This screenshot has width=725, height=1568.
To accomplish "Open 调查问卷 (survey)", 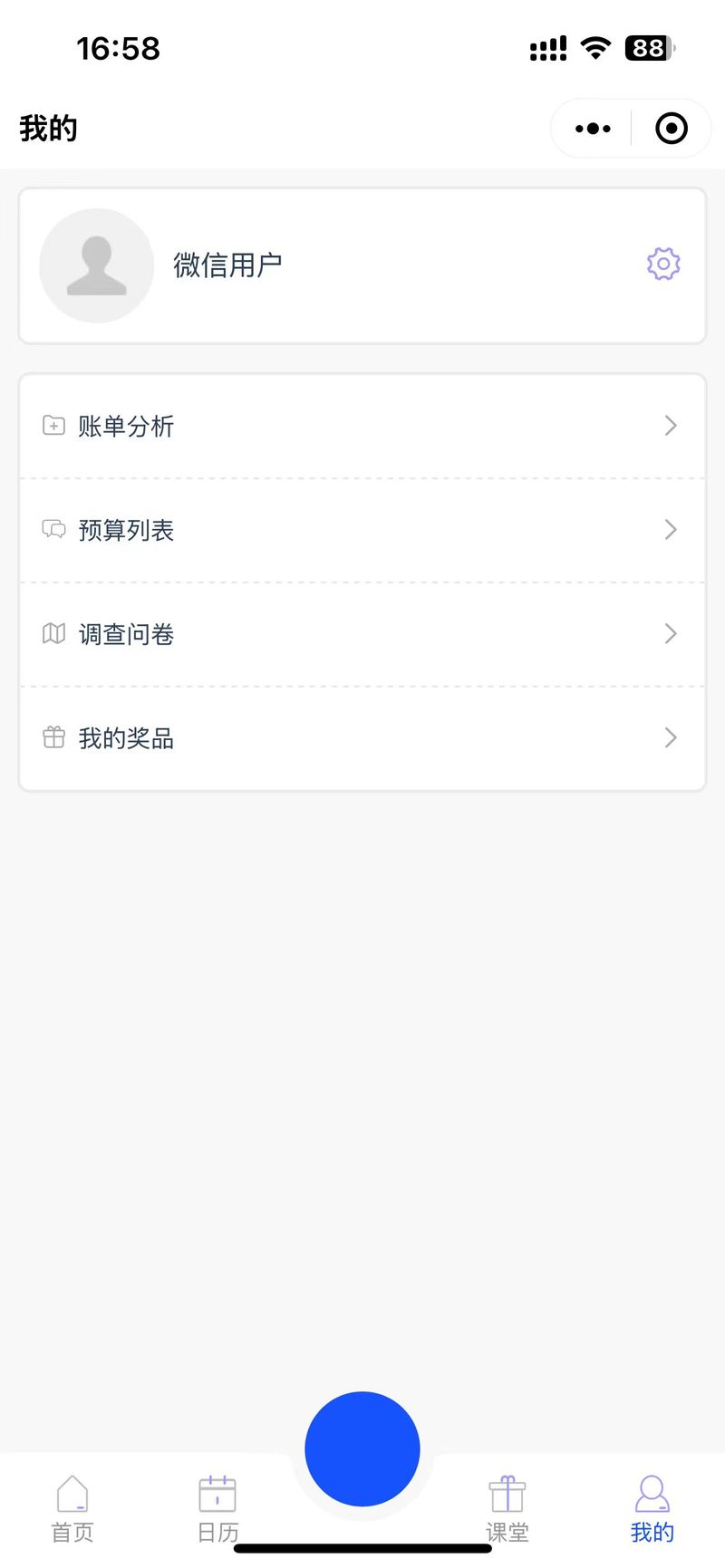I will tap(362, 634).
